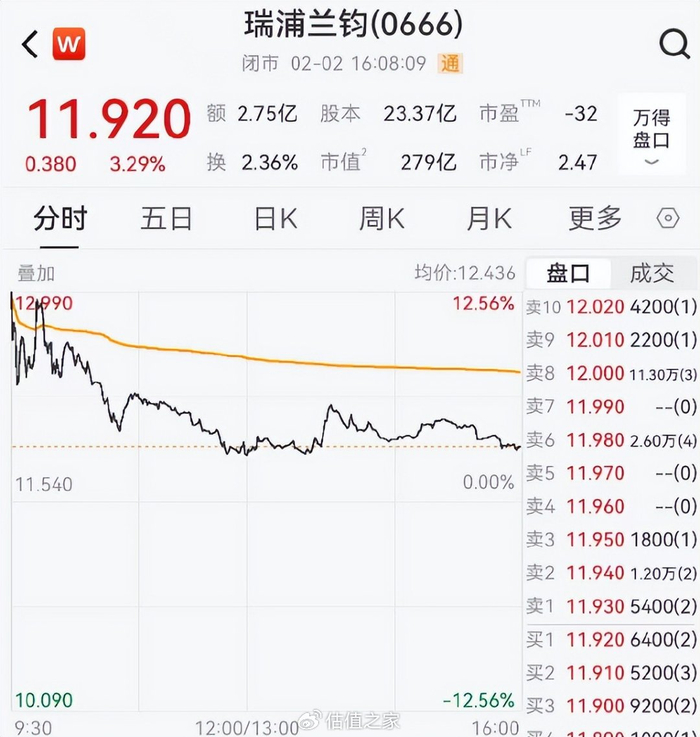This screenshot has height=737, width=700.
Task: Expand the 万得盘口 panel
Action: tap(651, 135)
